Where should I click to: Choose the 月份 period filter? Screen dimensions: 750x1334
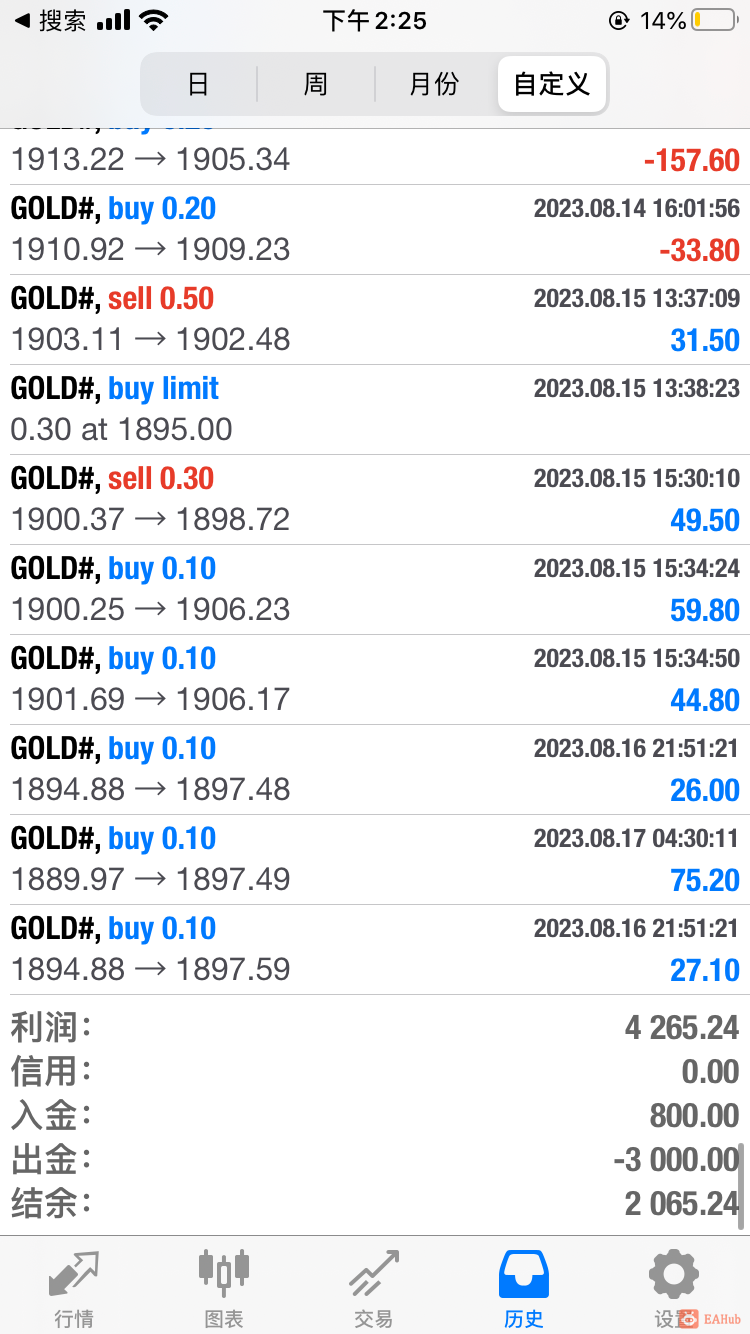434,84
